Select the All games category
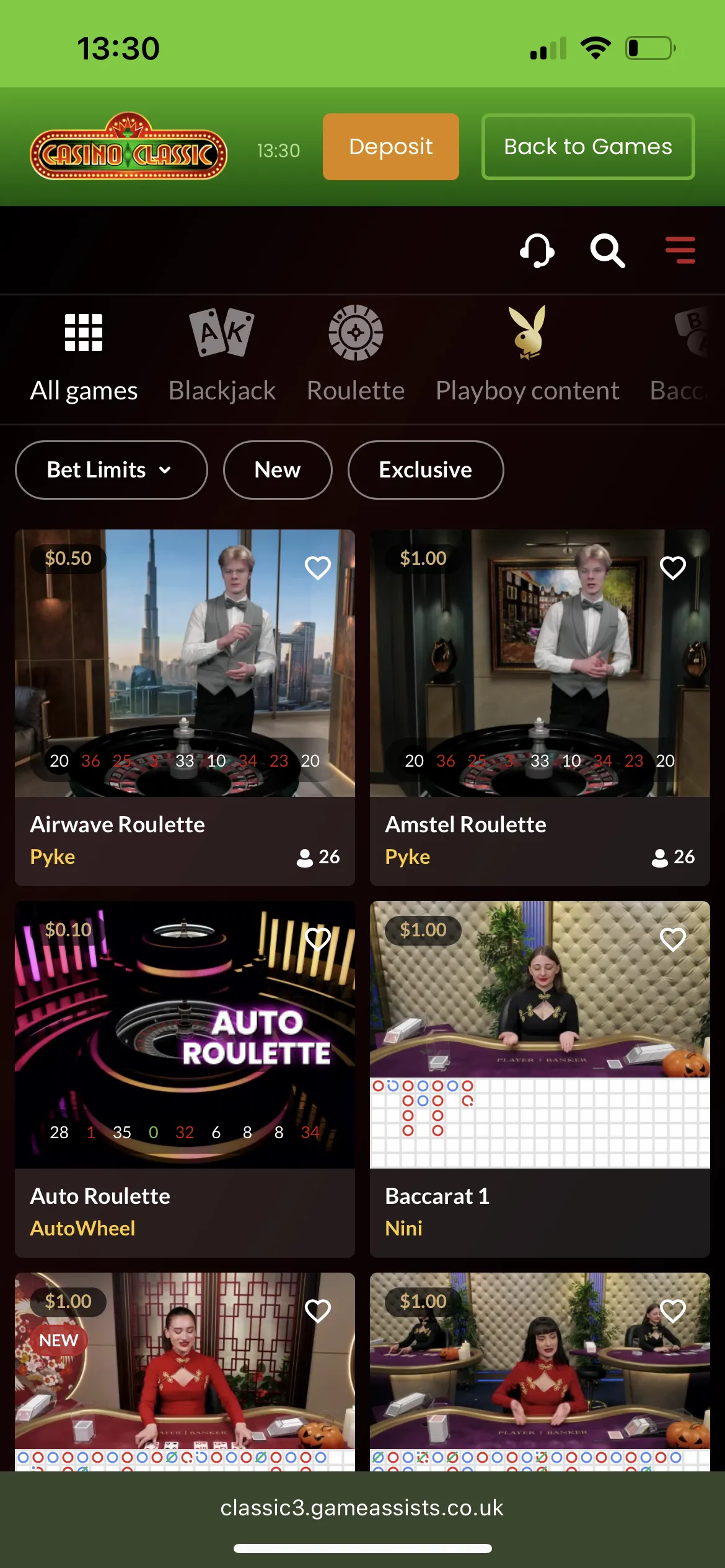The width and height of the screenshot is (725, 1568). tap(84, 356)
